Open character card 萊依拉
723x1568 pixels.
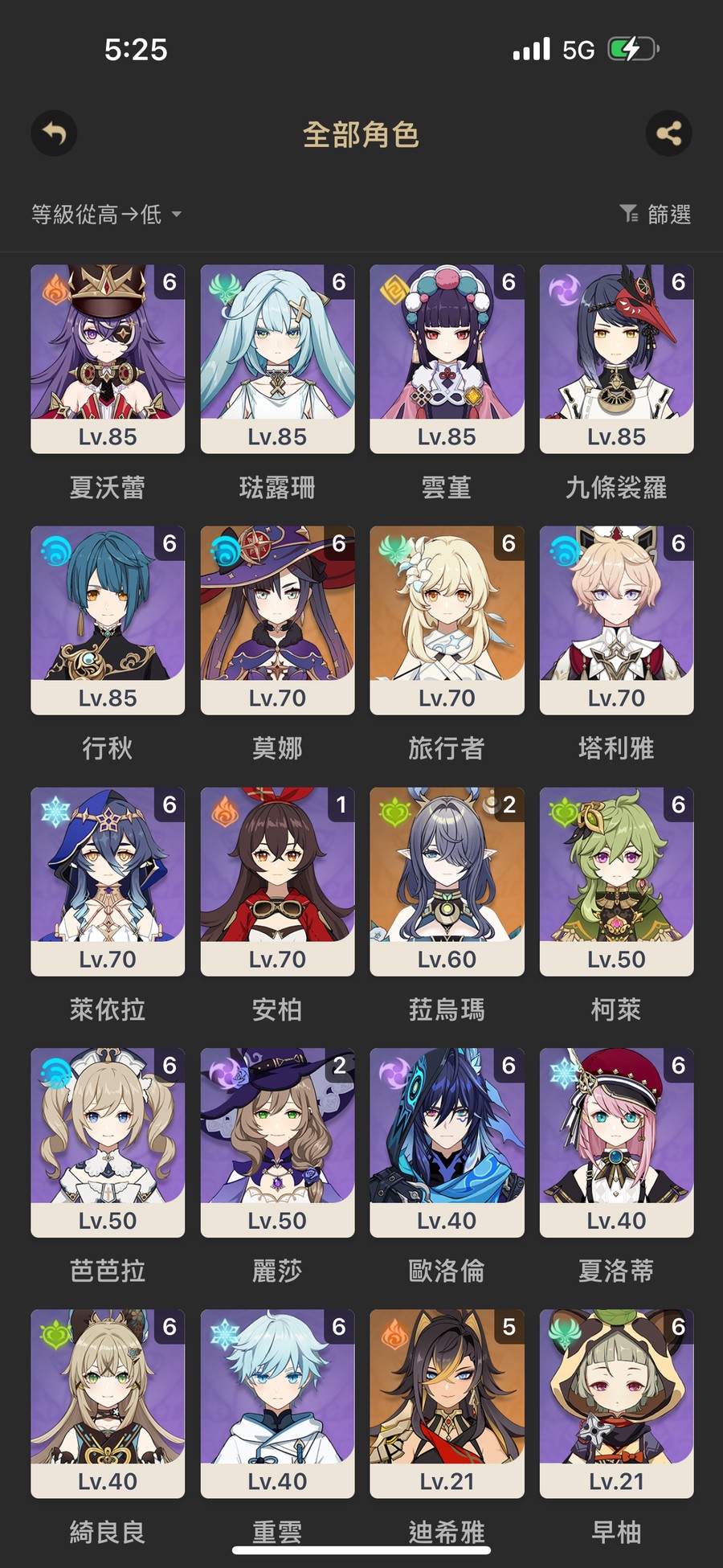108,881
